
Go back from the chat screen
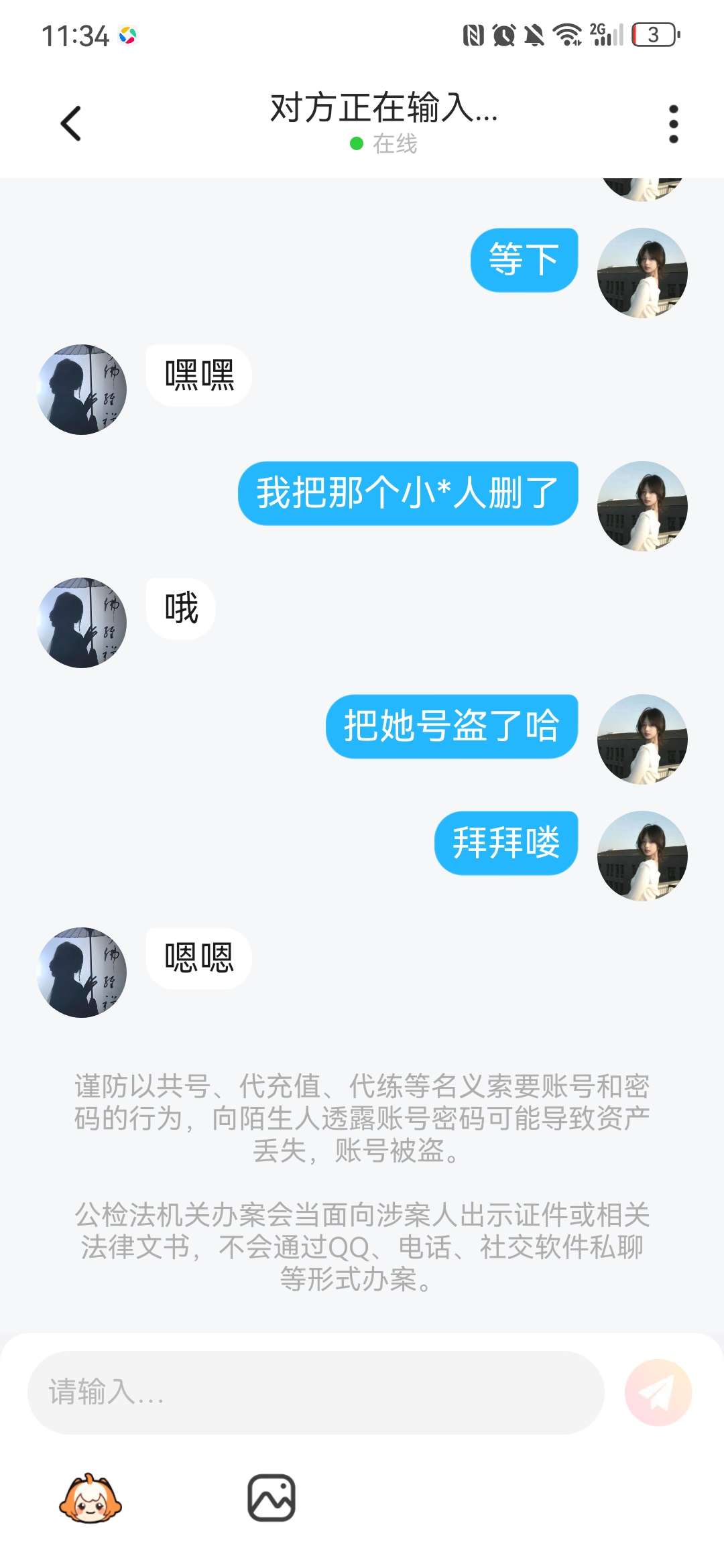tap(70, 124)
